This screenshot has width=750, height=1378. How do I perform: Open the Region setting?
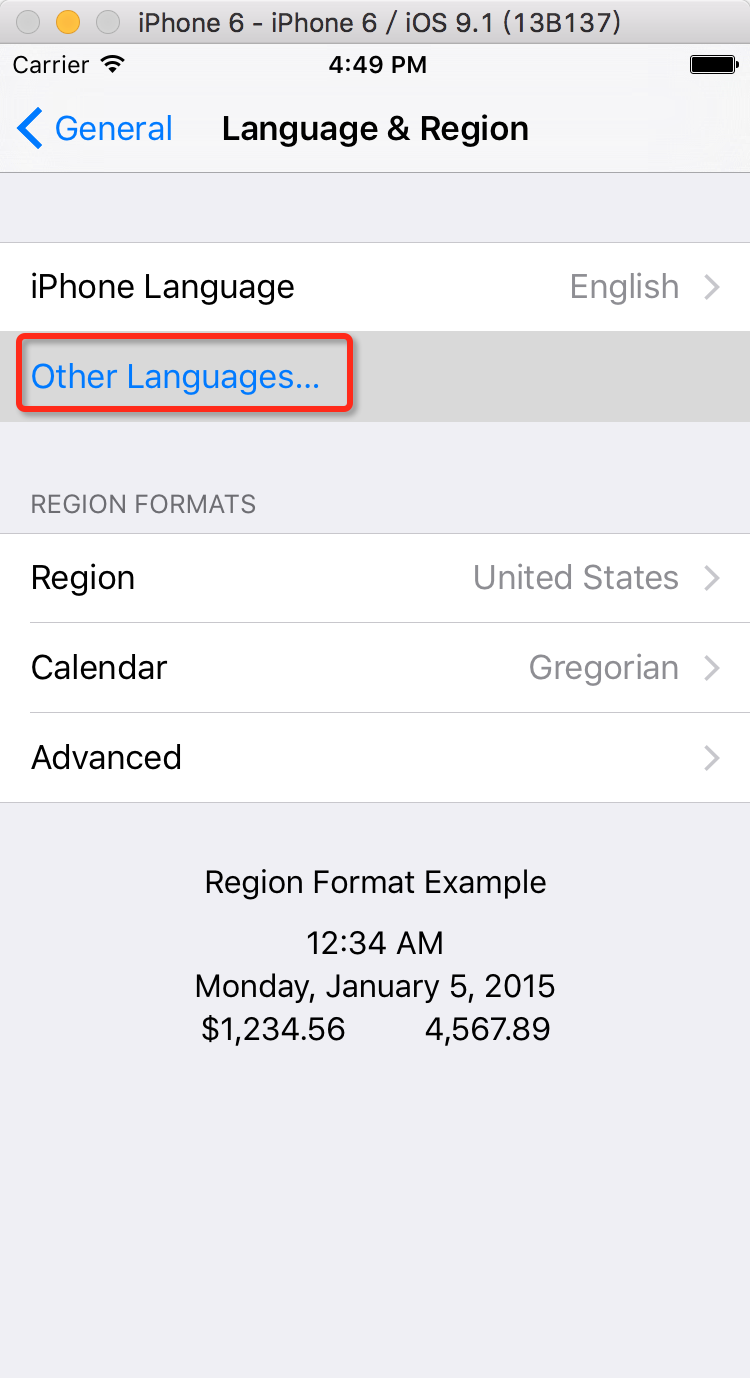pyautogui.click(x=375, y=578)
